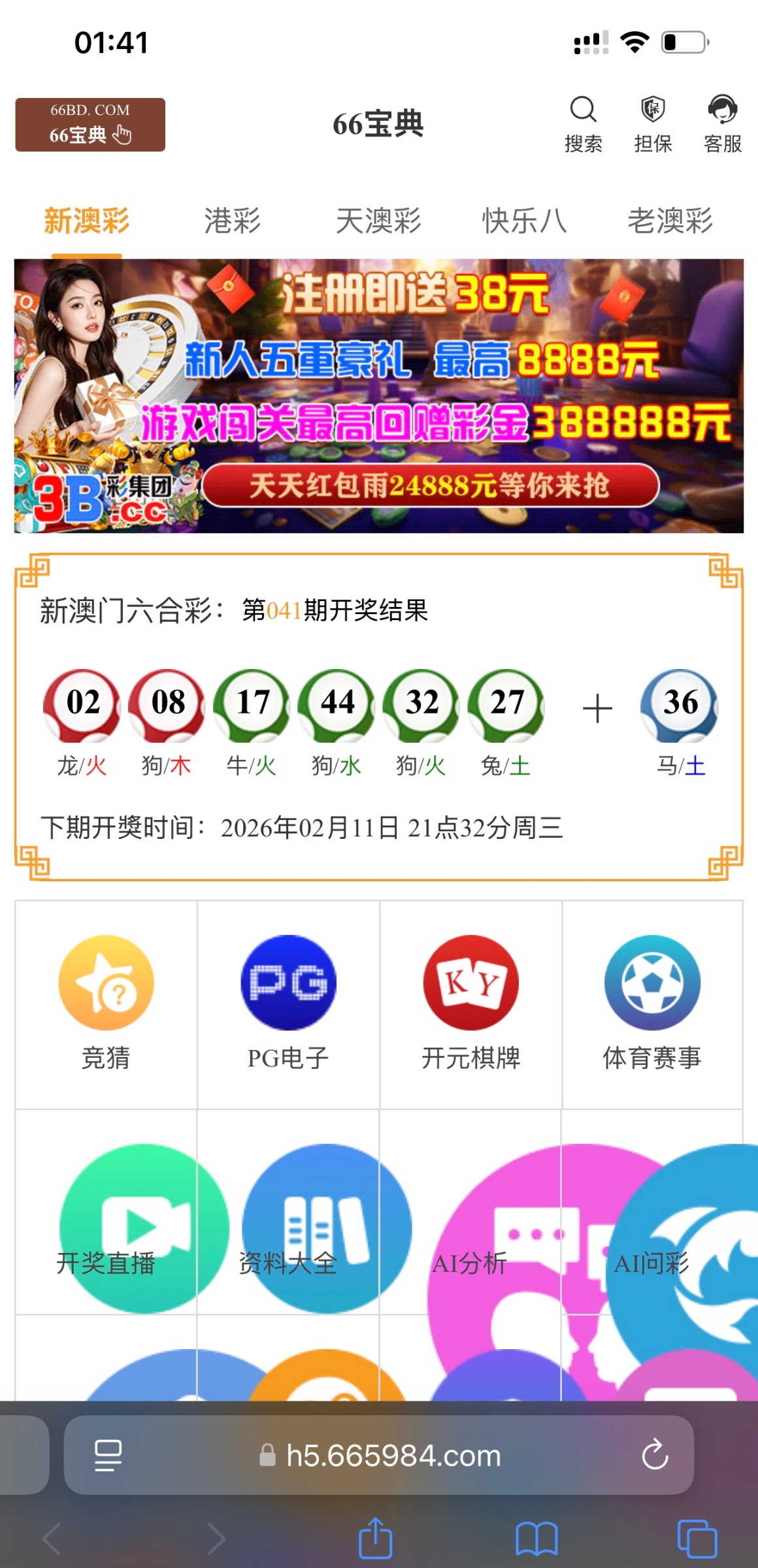Switch to the 港彩 tab
This screenshot has width=758, height=1568.
[232, 221]
